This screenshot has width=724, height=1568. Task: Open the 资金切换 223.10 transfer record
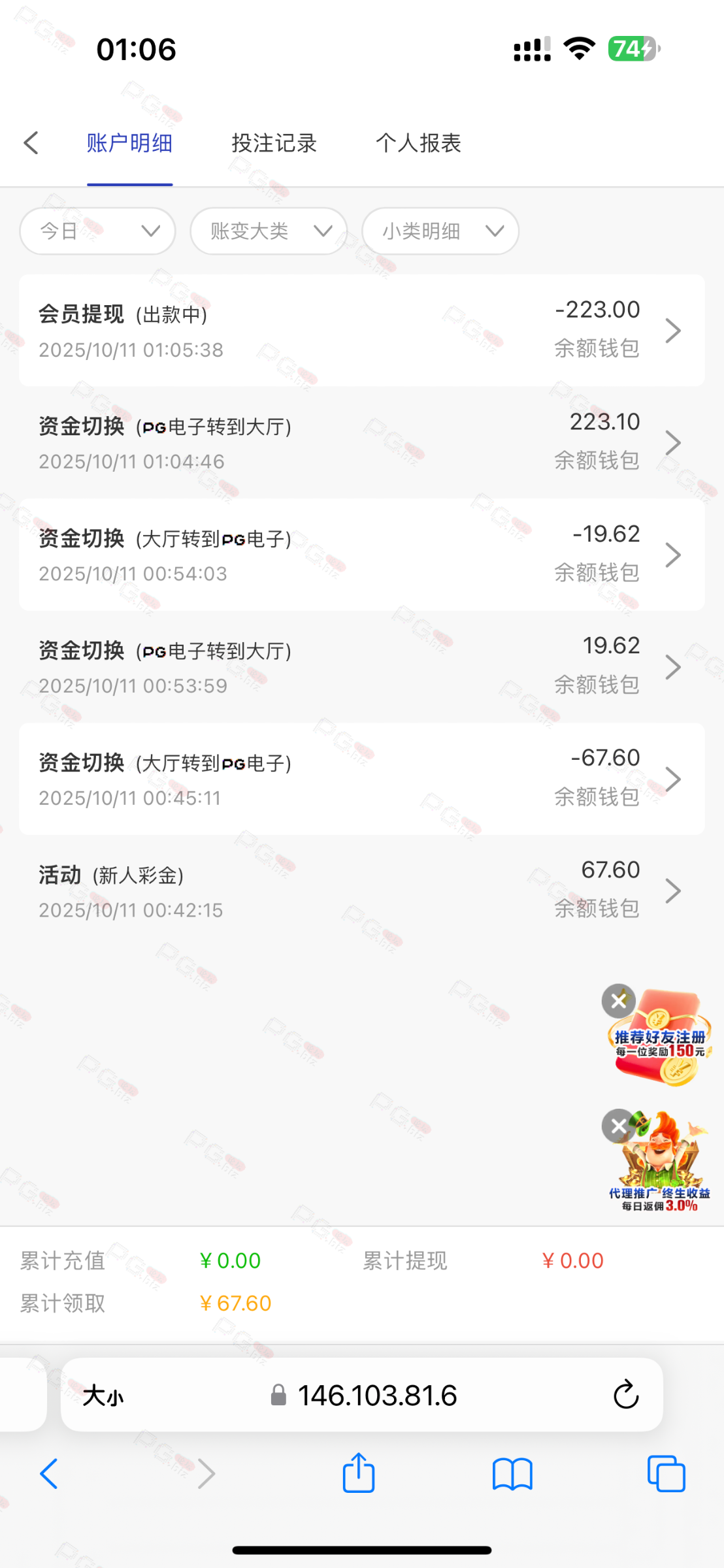click(x=361, y=442)
